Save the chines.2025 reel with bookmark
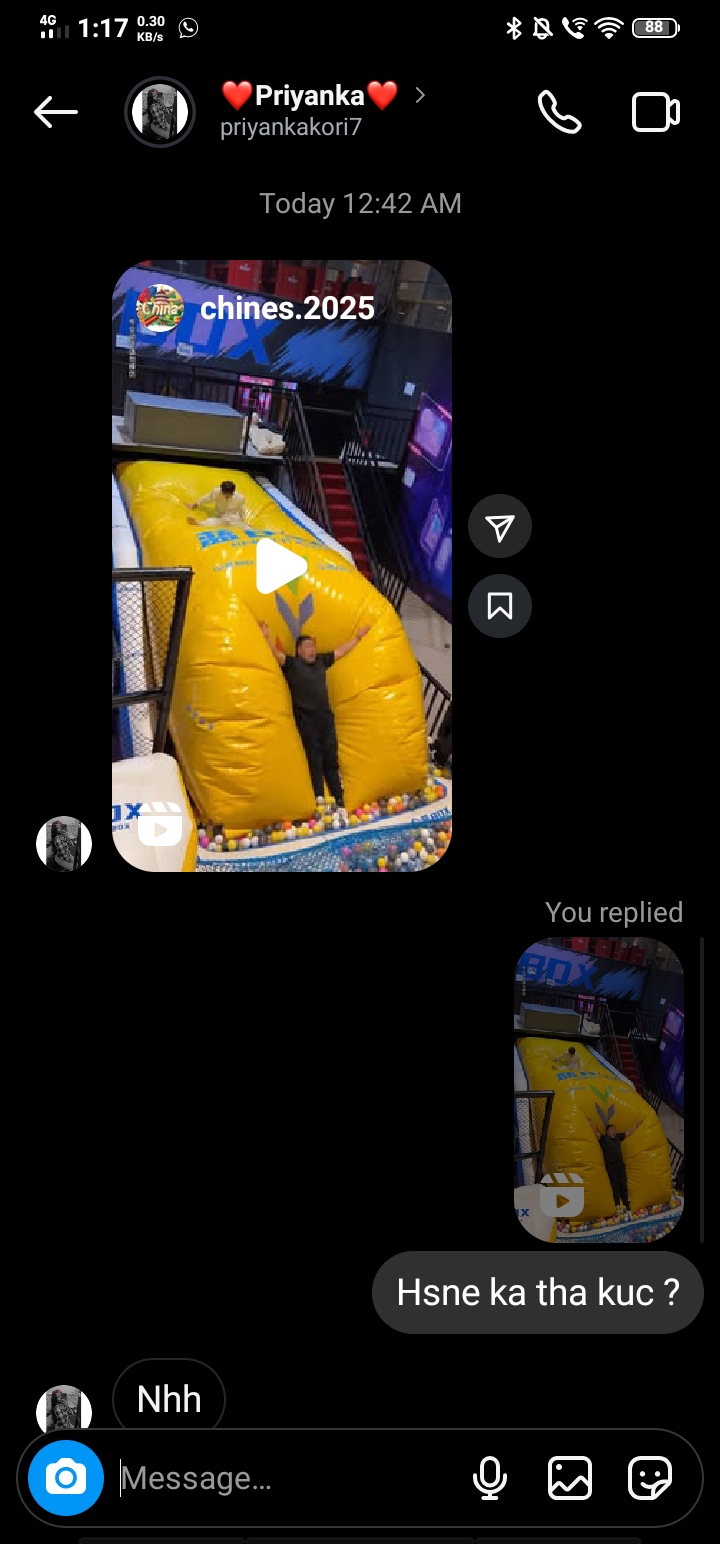This screenshot has width=720, height=1544. (500, 606)
